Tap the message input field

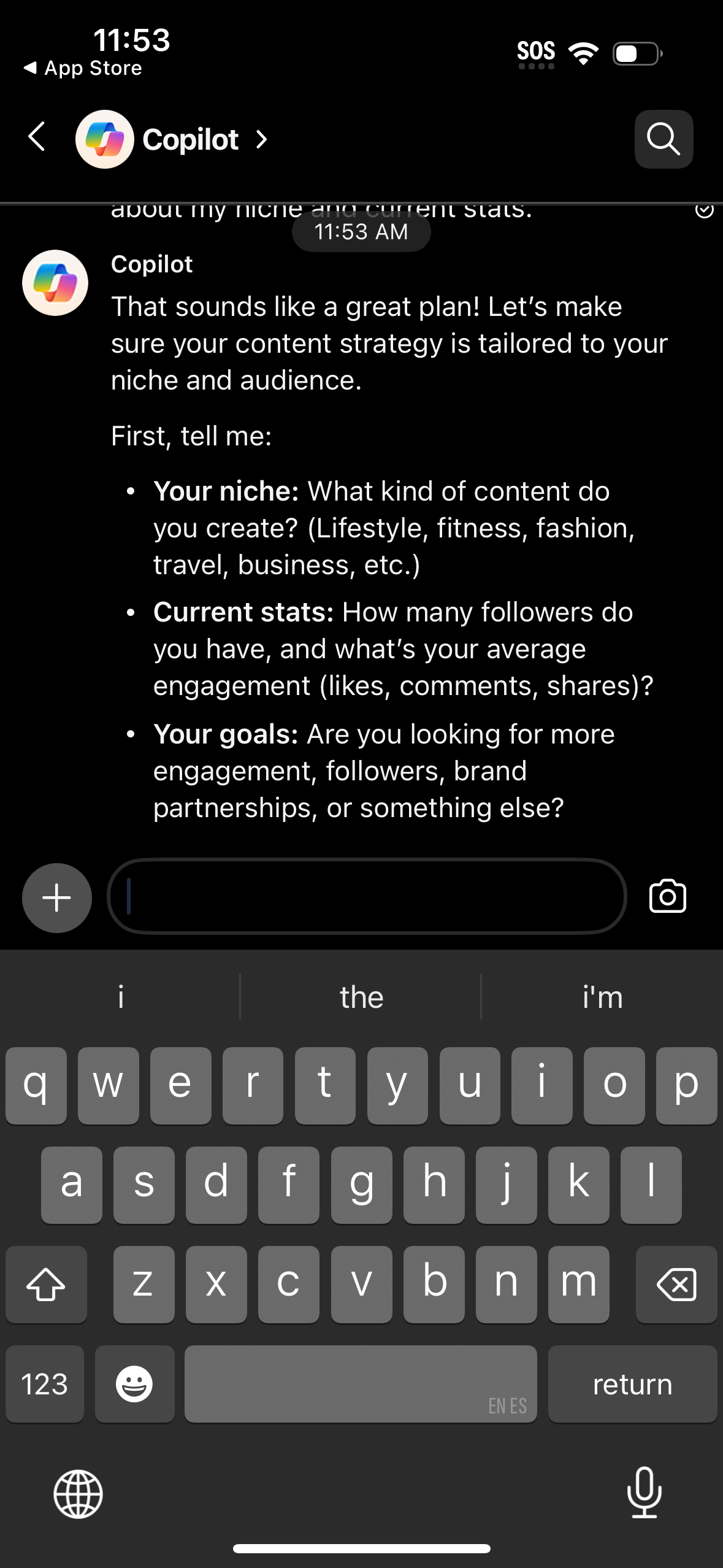(365, 897)
